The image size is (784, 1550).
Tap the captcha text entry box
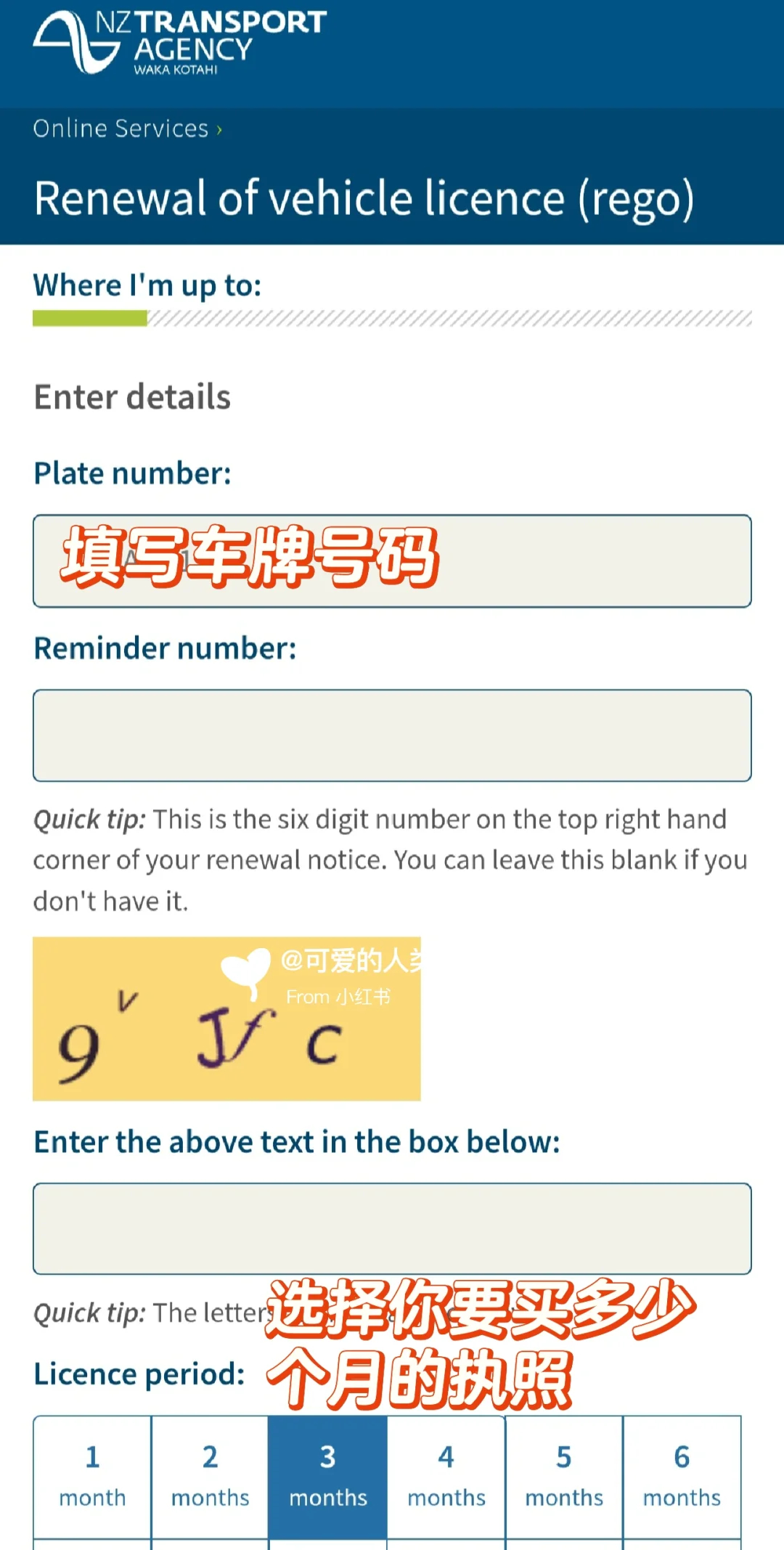click(x=392, y=1228)
